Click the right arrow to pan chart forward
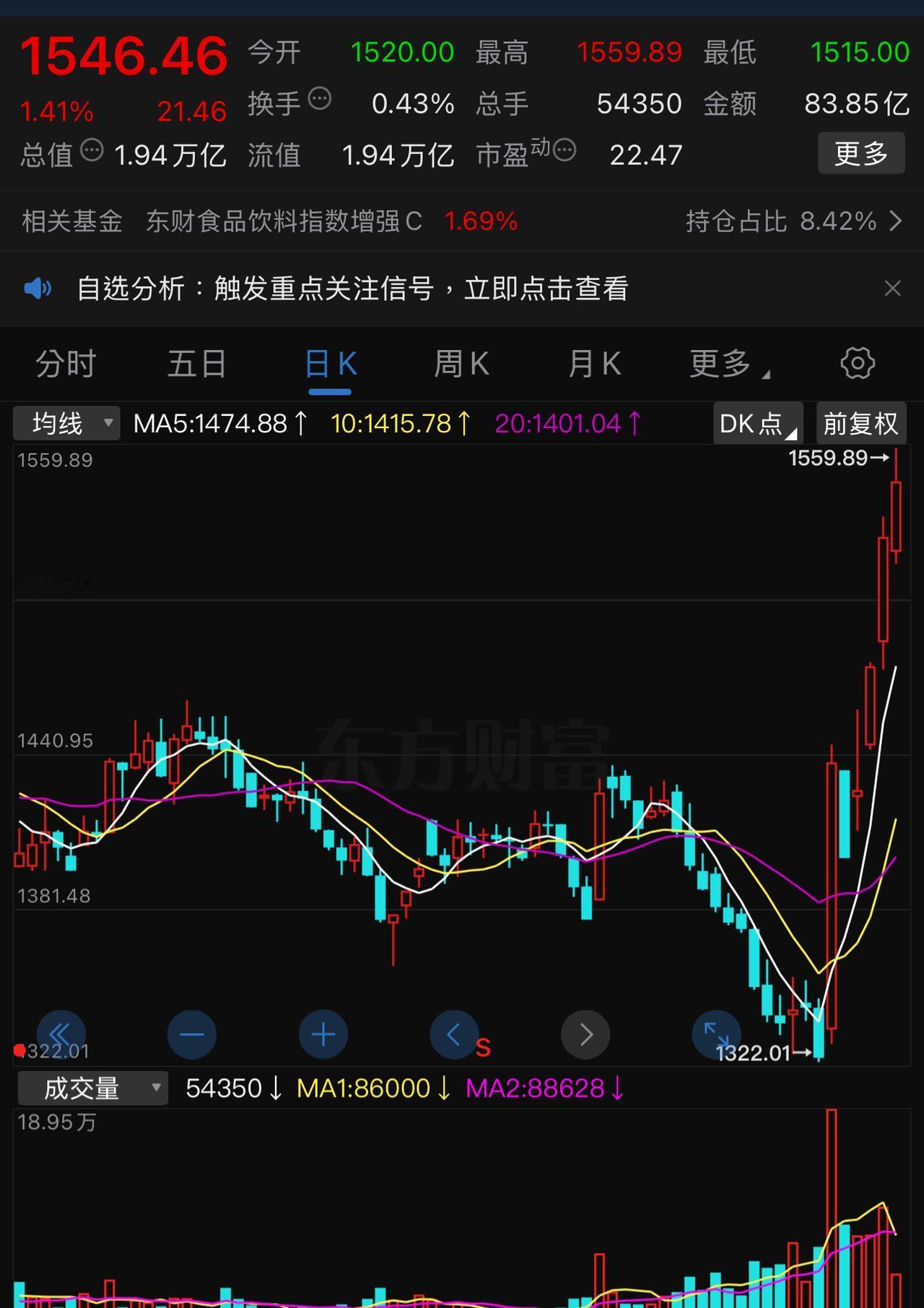This screenshot has width=924, height=1308. coord(585,1034)
